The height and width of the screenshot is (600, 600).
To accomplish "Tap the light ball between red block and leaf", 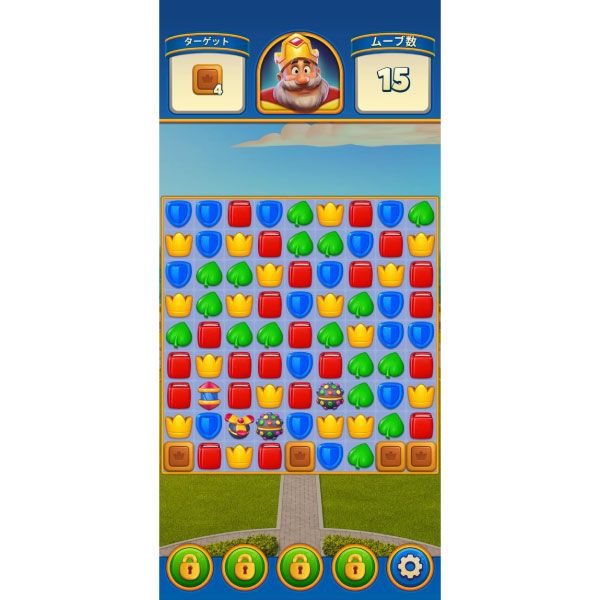I will tap(331, 395).
